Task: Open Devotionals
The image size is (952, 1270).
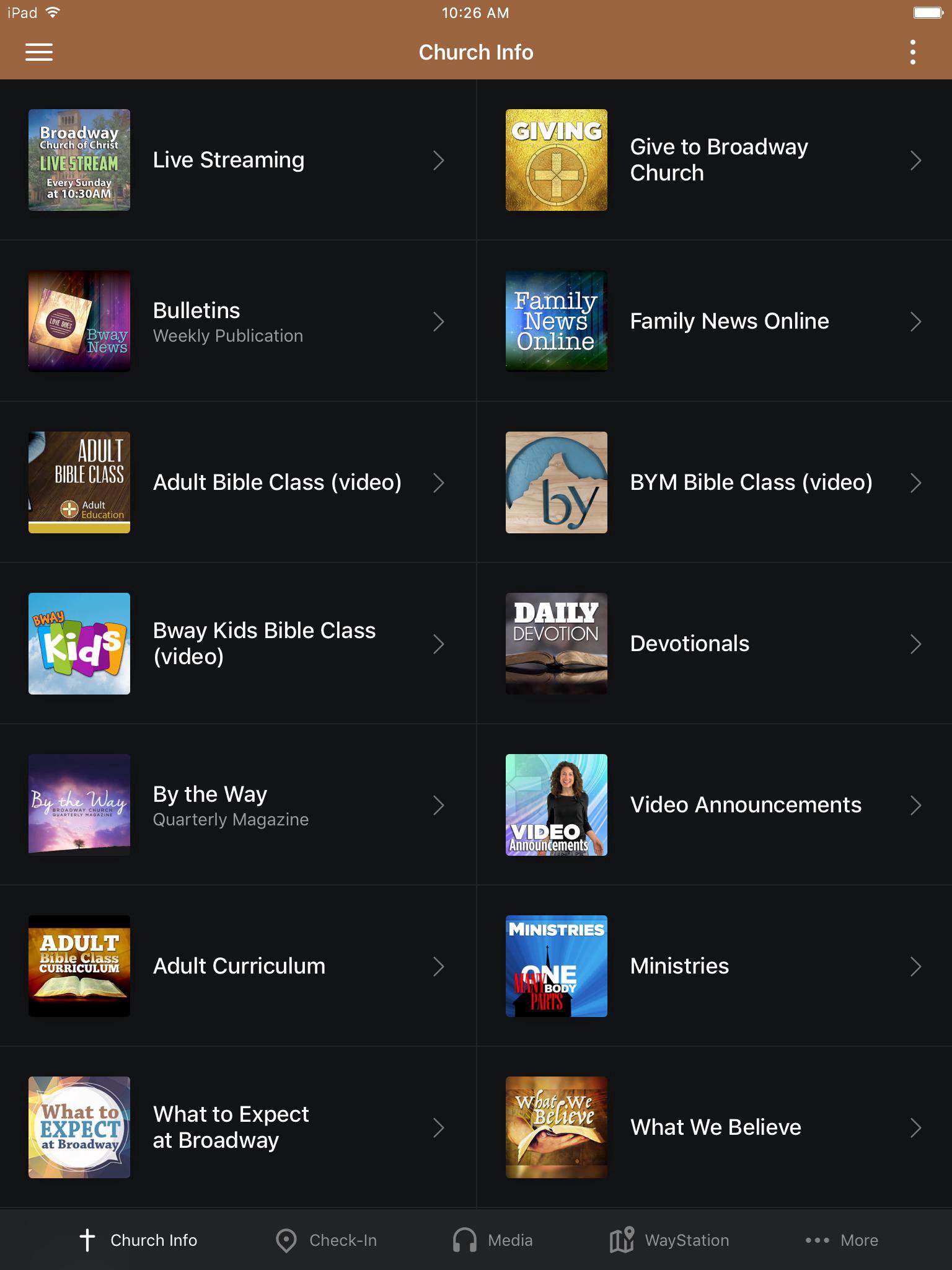Action: (x=714, y=644)
